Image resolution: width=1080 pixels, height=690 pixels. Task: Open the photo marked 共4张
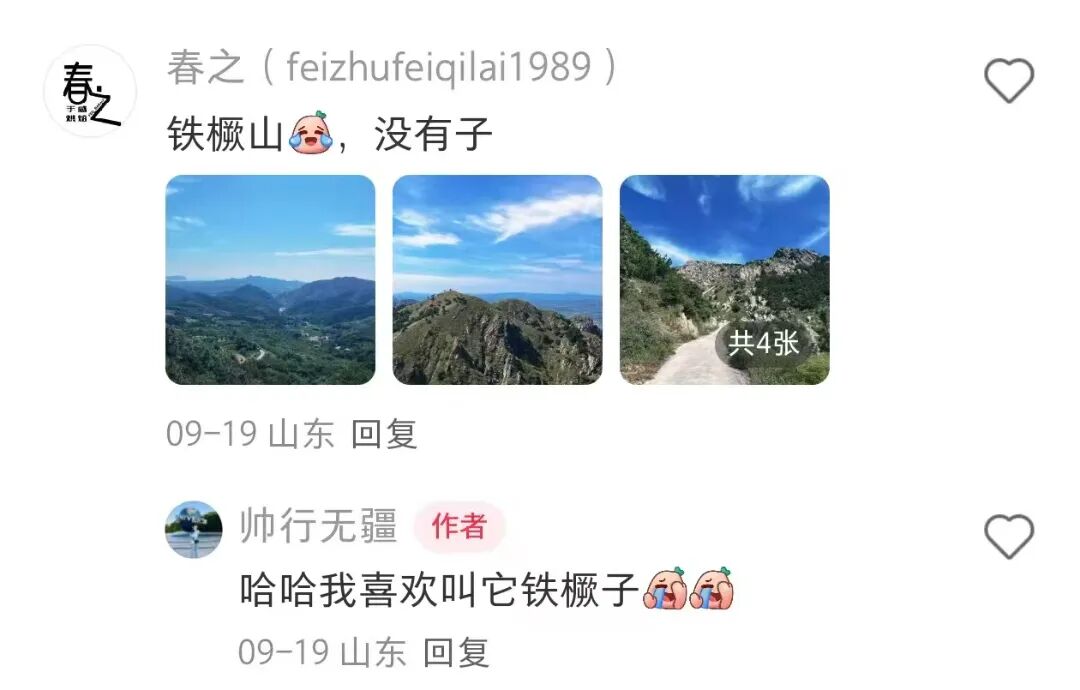(x=724, y=280)
